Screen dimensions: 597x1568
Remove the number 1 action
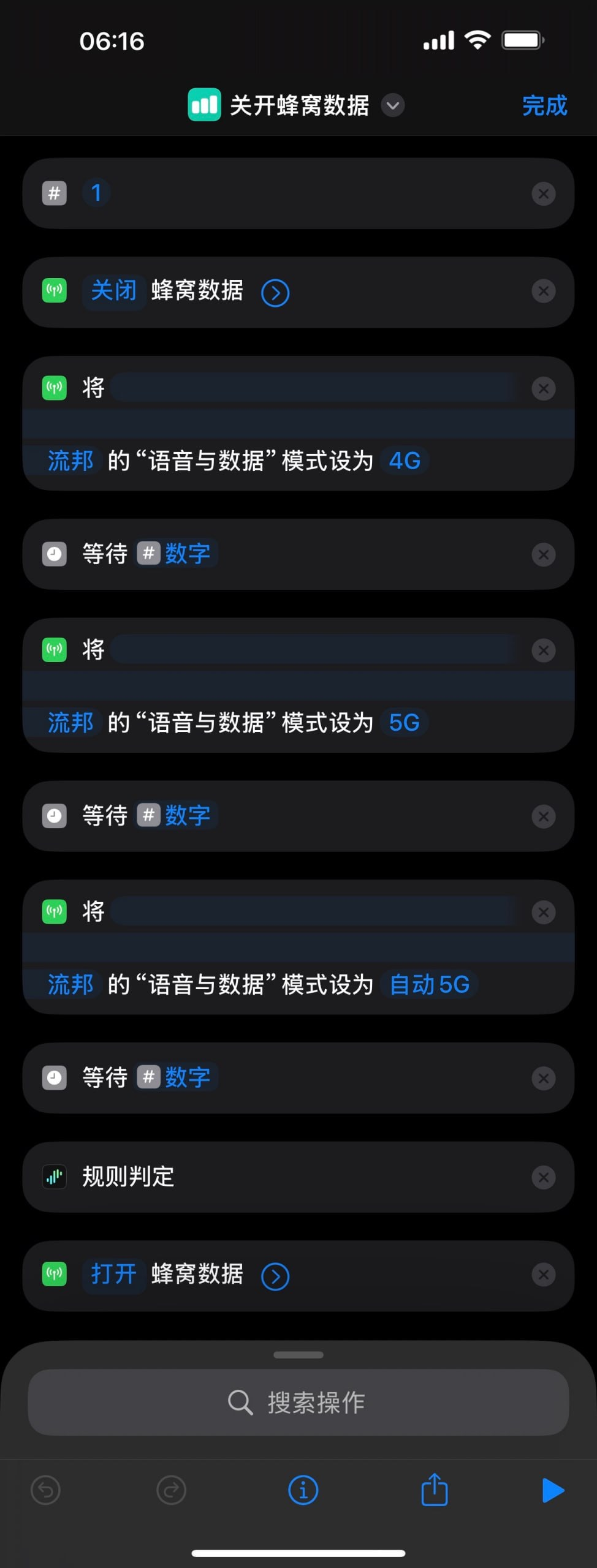543,194
